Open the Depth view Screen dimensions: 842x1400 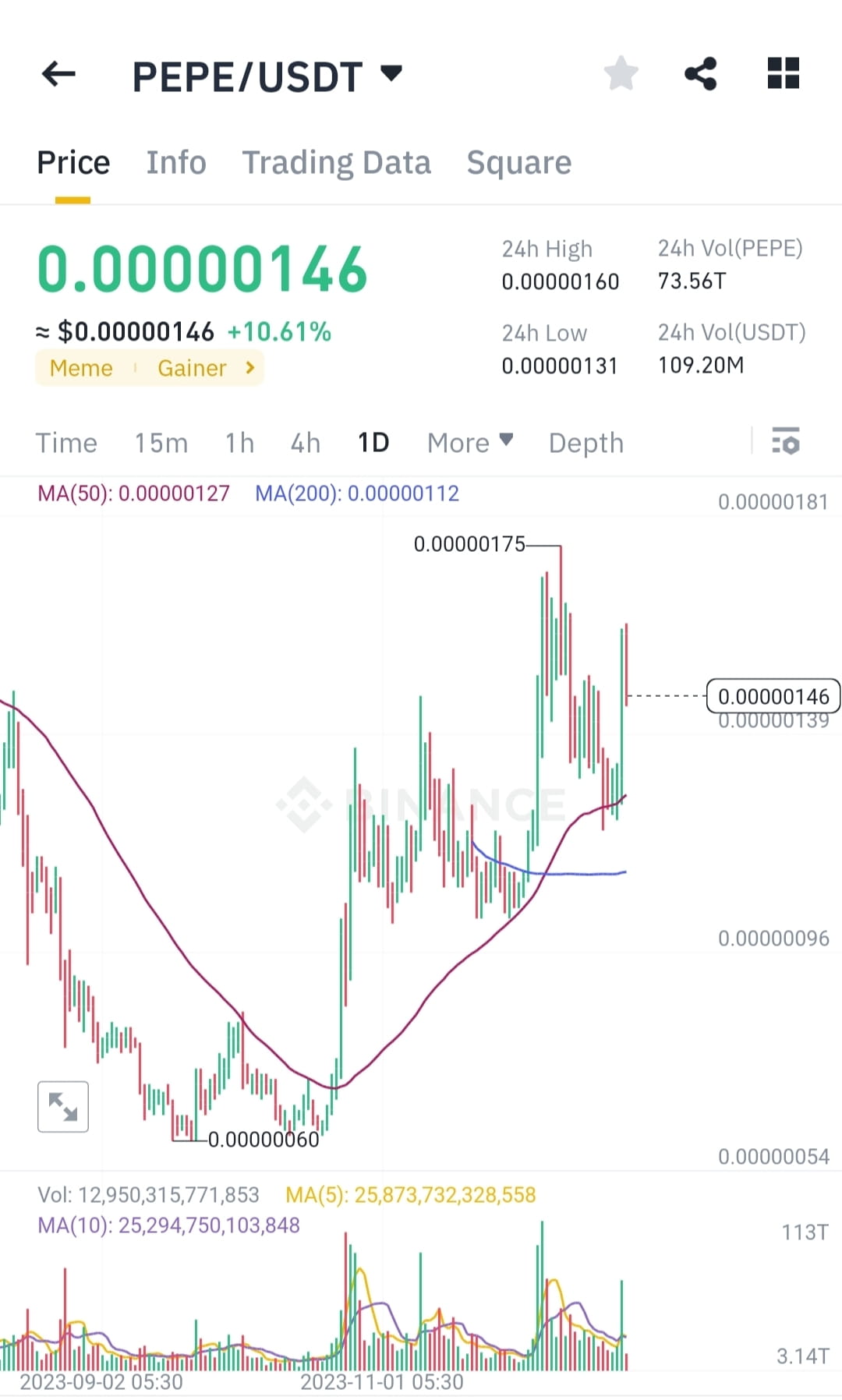586,443
